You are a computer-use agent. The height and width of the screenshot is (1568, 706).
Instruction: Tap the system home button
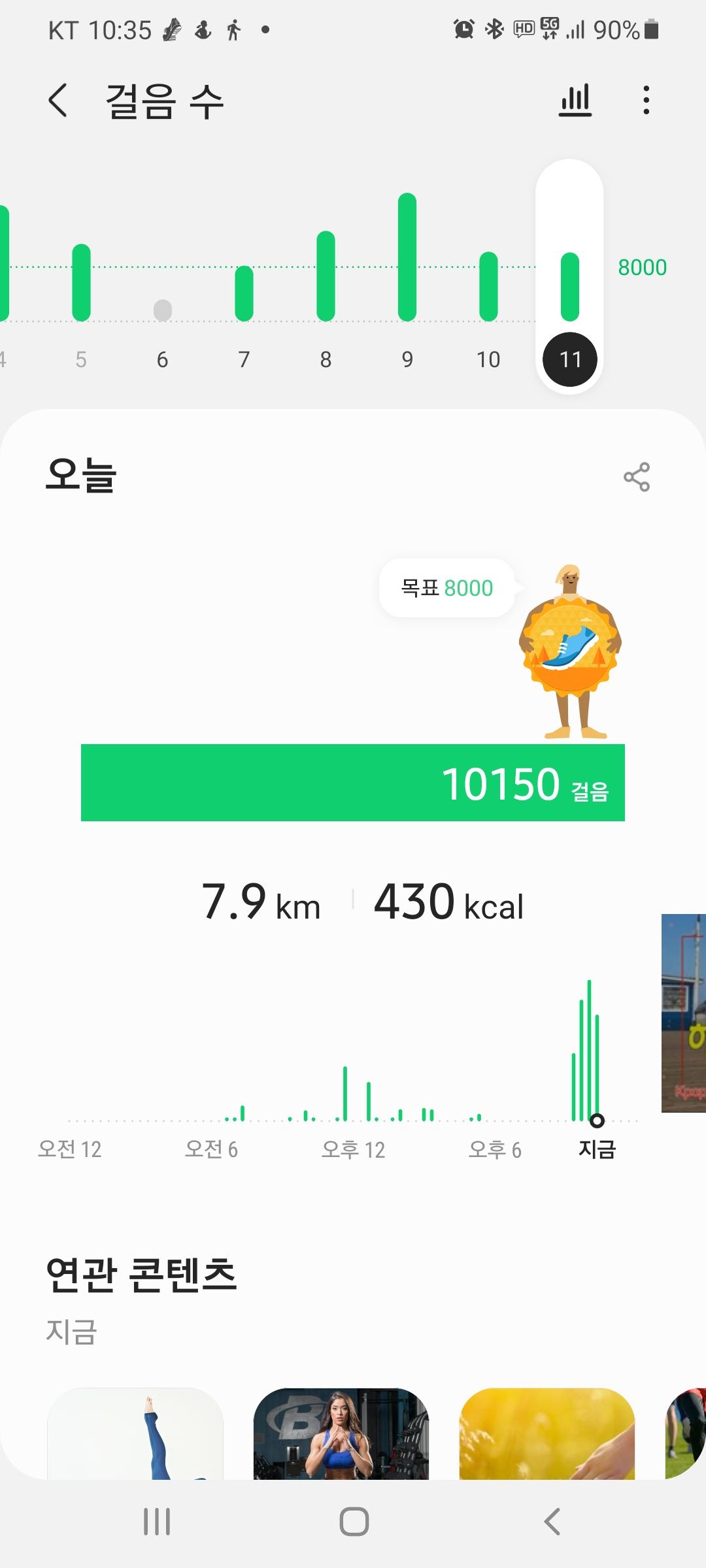point(354,1522)
